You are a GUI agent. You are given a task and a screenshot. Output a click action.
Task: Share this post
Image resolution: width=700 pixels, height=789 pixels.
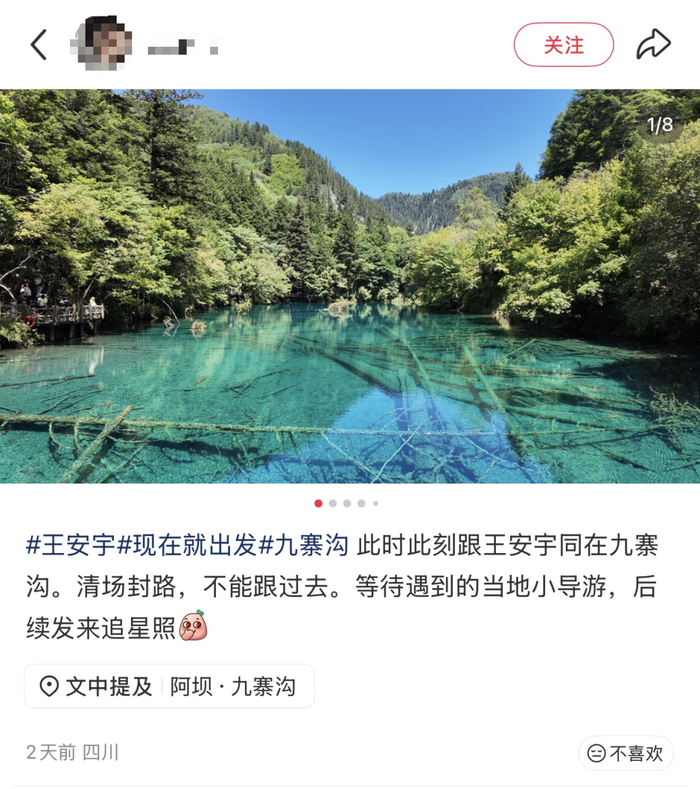pyautogui.click(x=654, y=44)
